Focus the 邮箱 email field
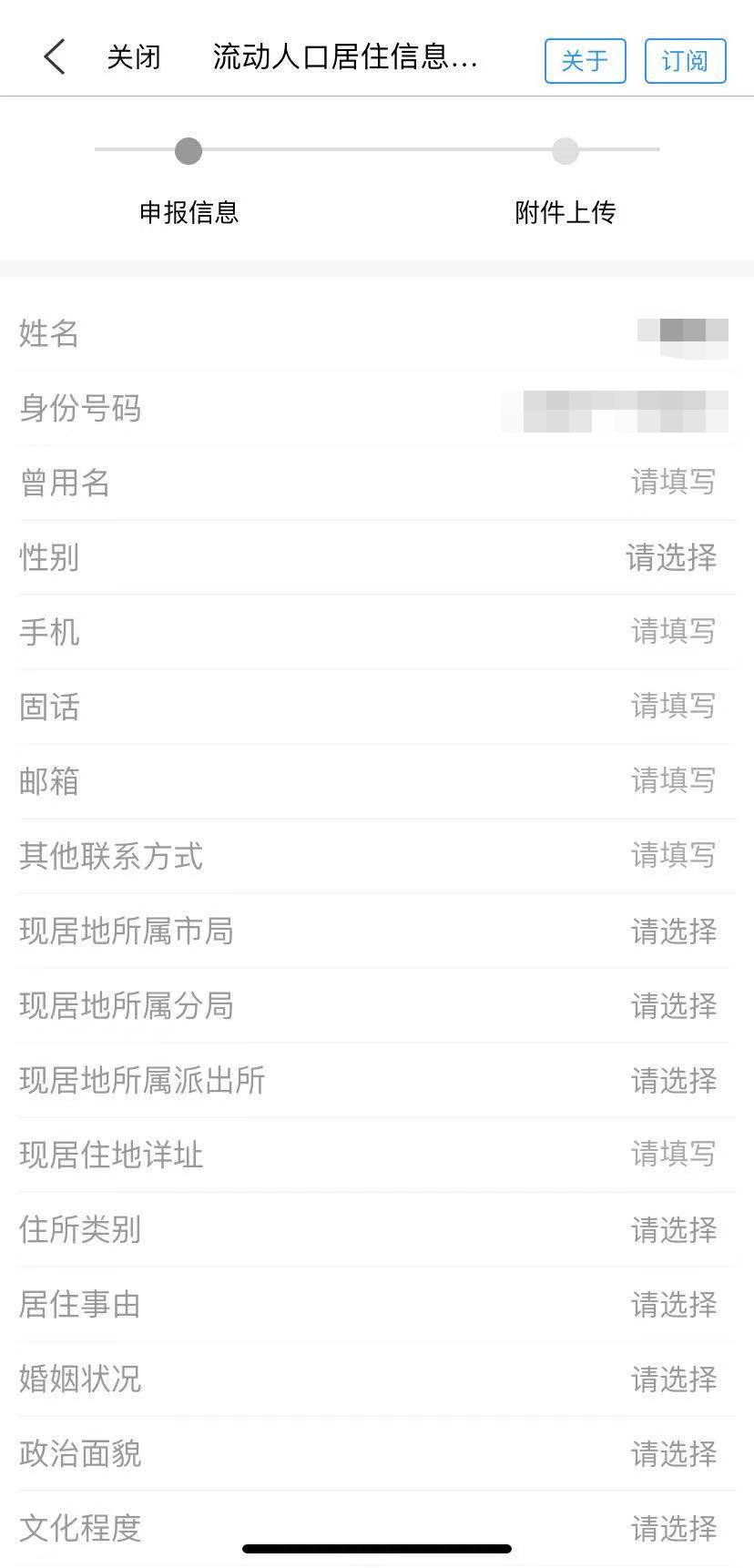 tap(672, 781)
